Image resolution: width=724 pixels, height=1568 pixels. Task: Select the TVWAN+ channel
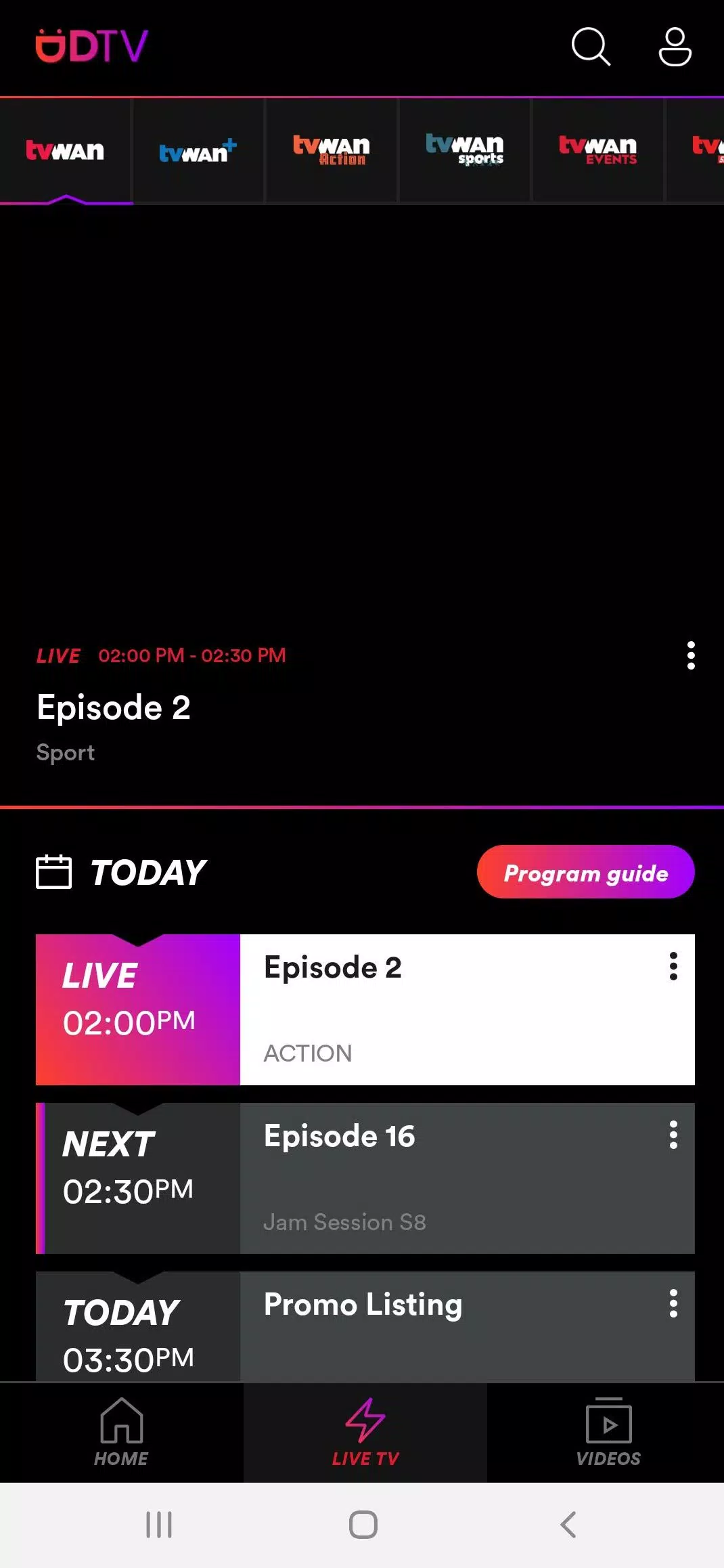pyautogui.click(x=198, y=150)
